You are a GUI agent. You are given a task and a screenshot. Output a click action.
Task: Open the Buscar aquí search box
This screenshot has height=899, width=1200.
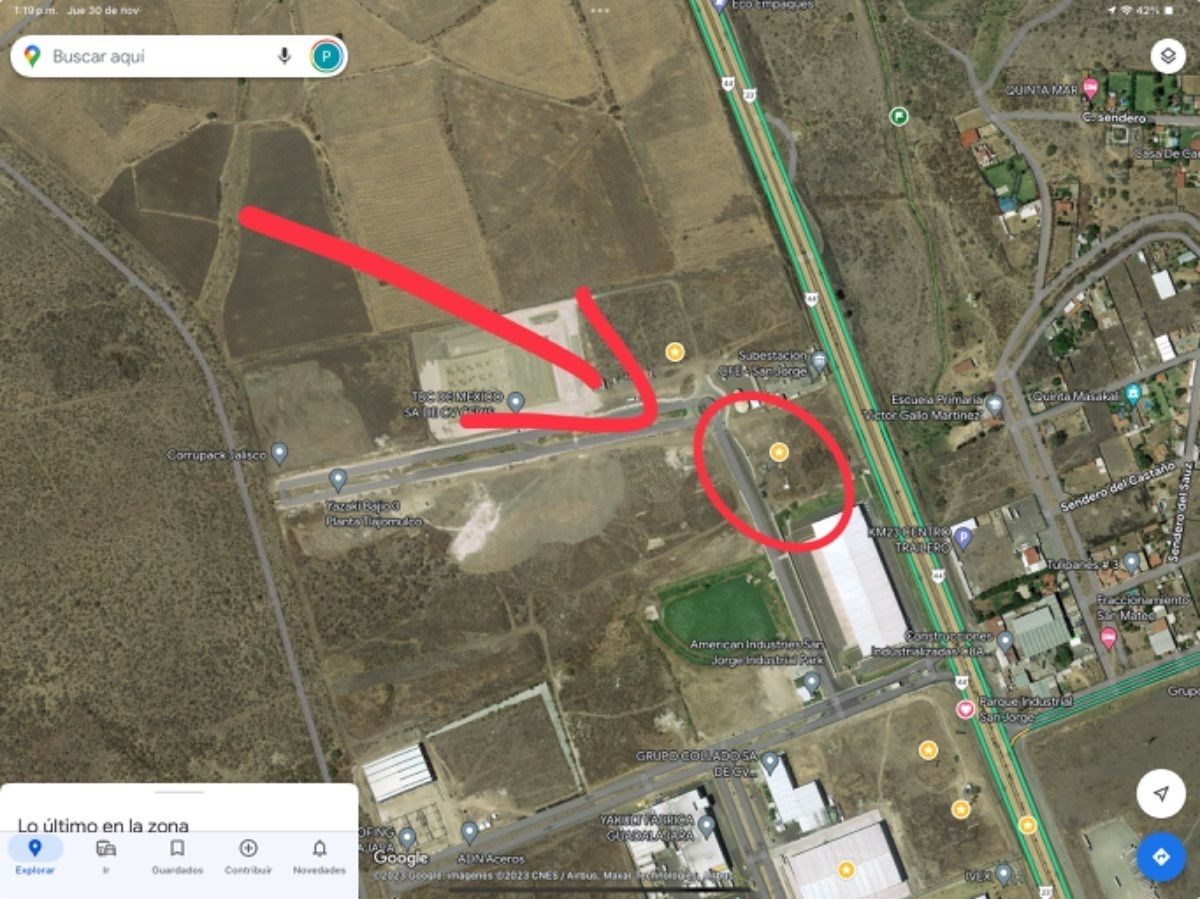(x=150, y=57)
